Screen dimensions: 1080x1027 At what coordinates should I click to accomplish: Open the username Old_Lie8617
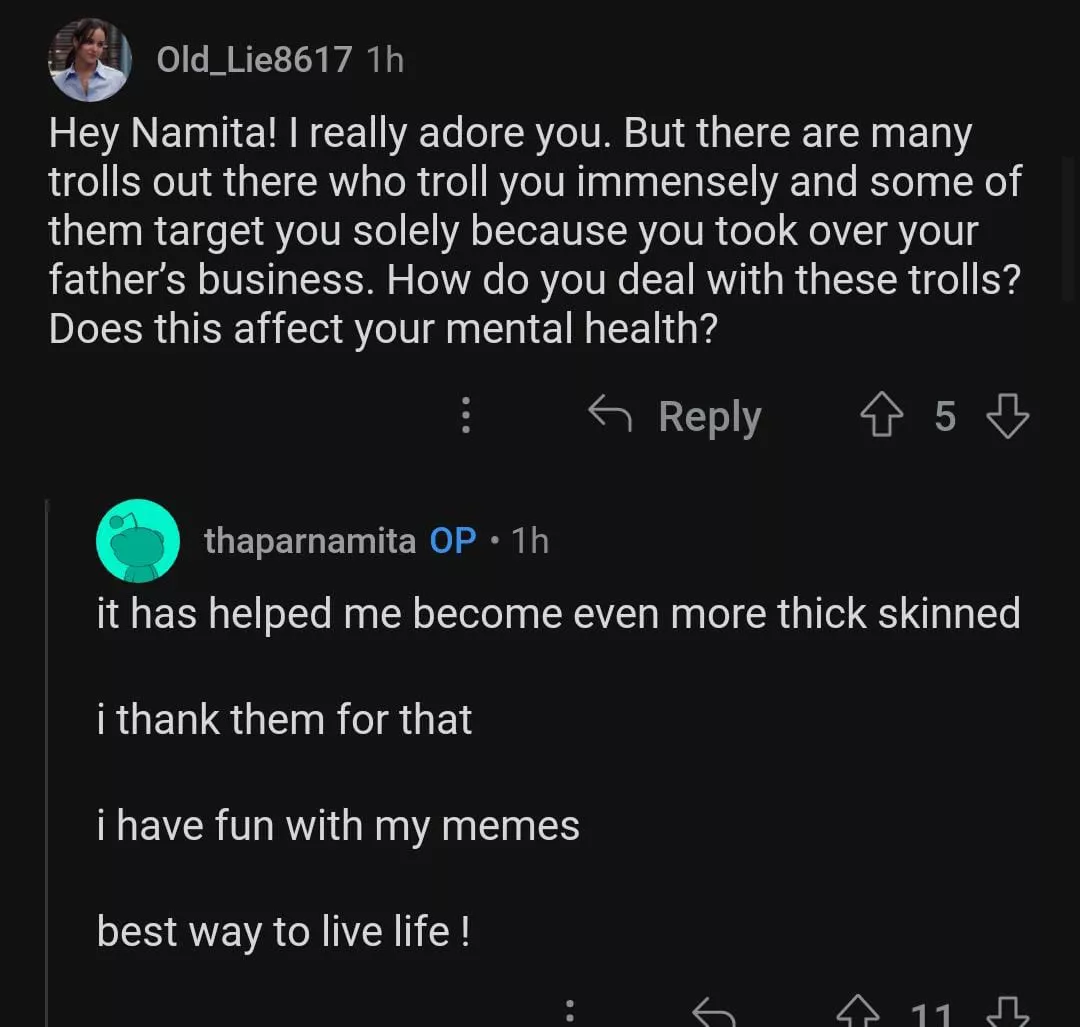(x=254, y=60)
